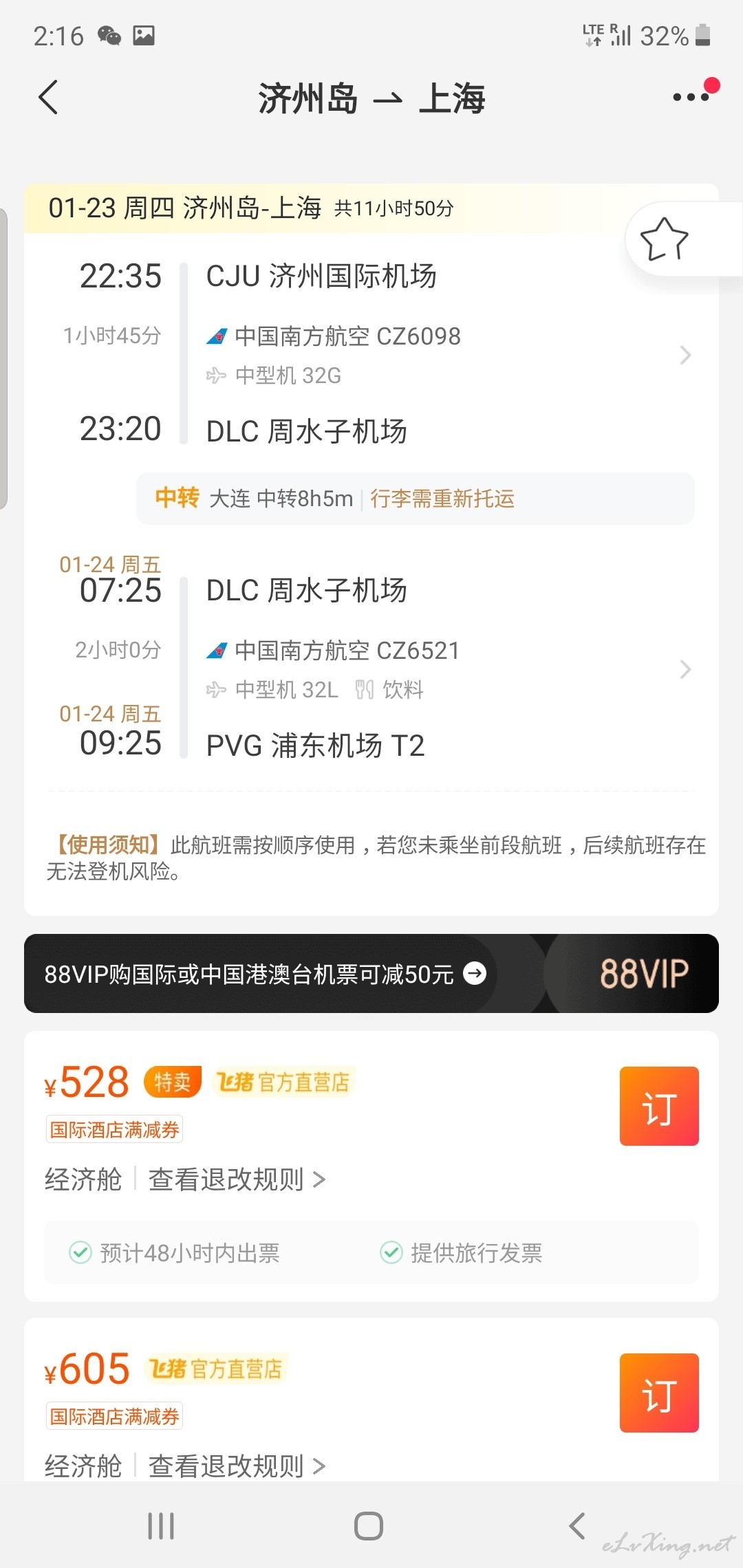The image size is (743, 1568).
Task: Book the ¥528 economy fare
Action: (x=659, y=1106)
